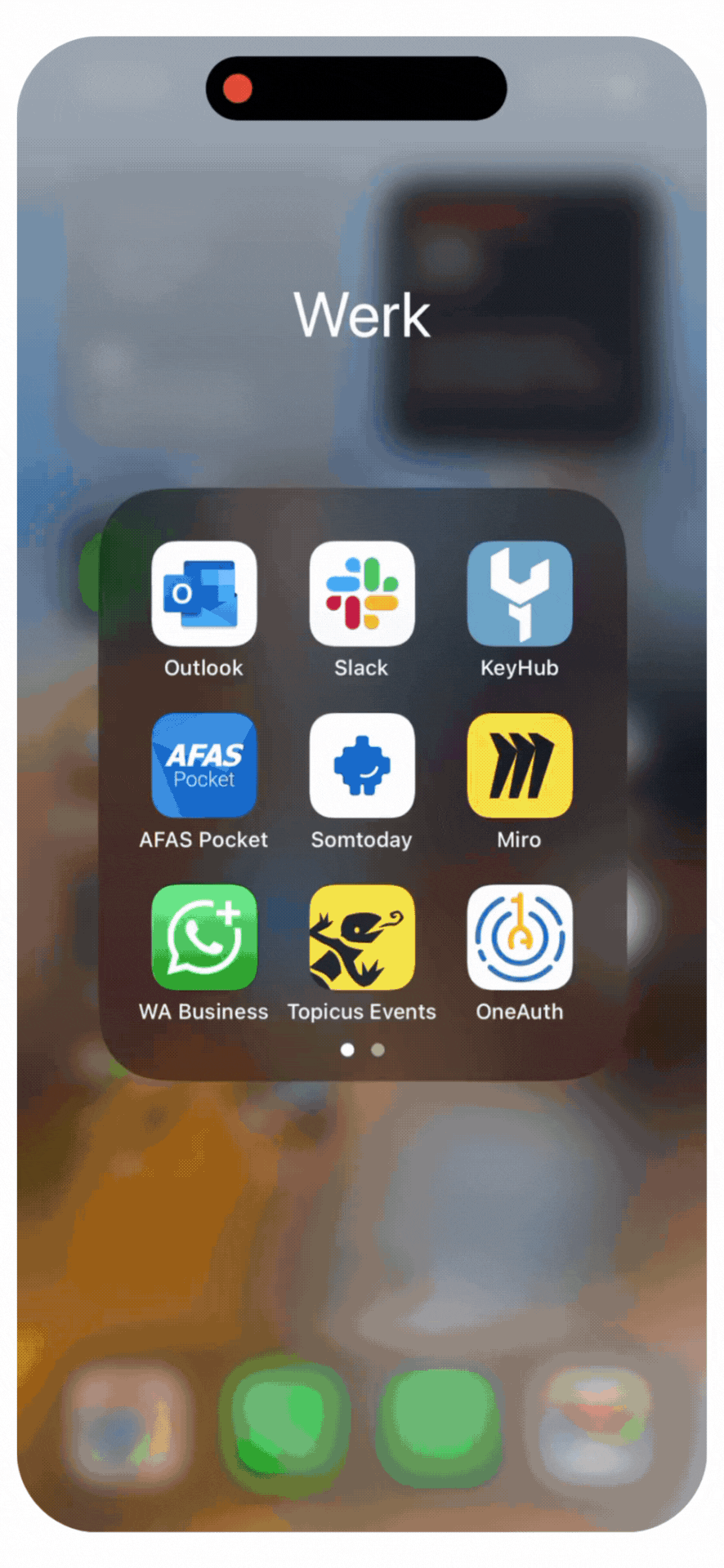Launch Slack from the Werk folder

click(362, 594)
